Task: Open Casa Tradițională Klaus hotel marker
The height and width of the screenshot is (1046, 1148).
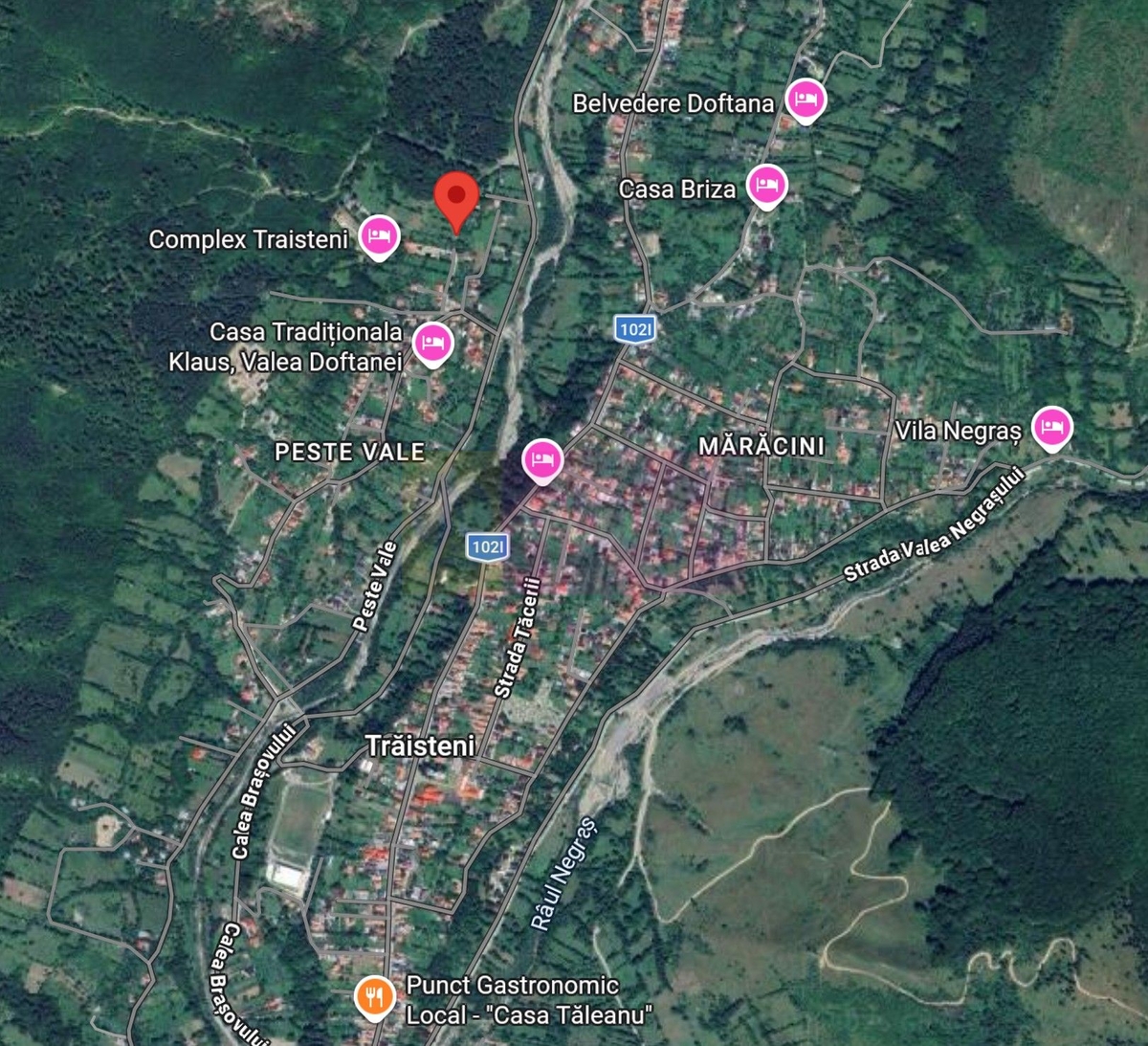Action: (x=432, y=343)
